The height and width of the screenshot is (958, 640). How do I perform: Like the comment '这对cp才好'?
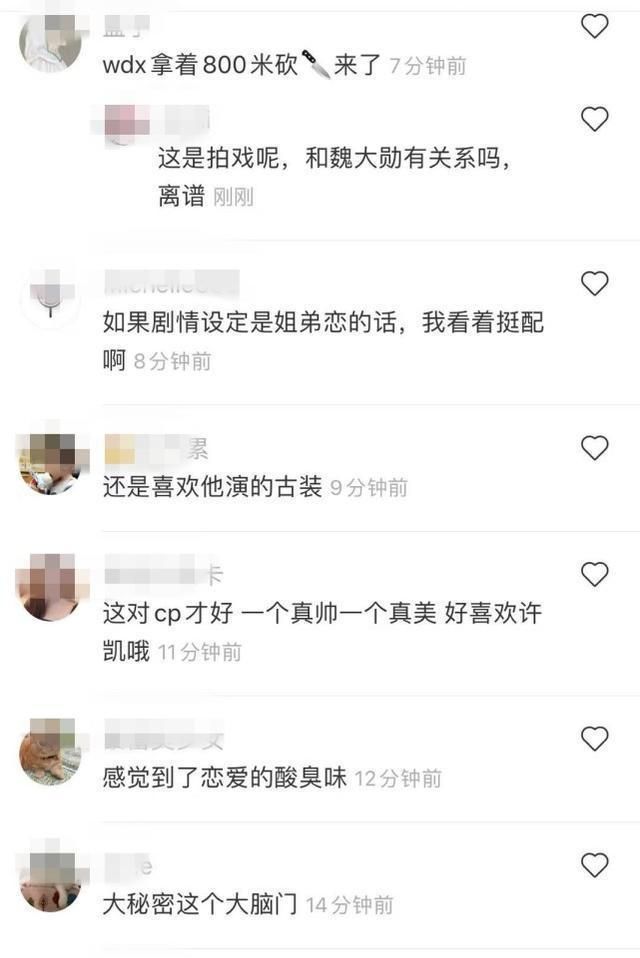coord(595,574)
